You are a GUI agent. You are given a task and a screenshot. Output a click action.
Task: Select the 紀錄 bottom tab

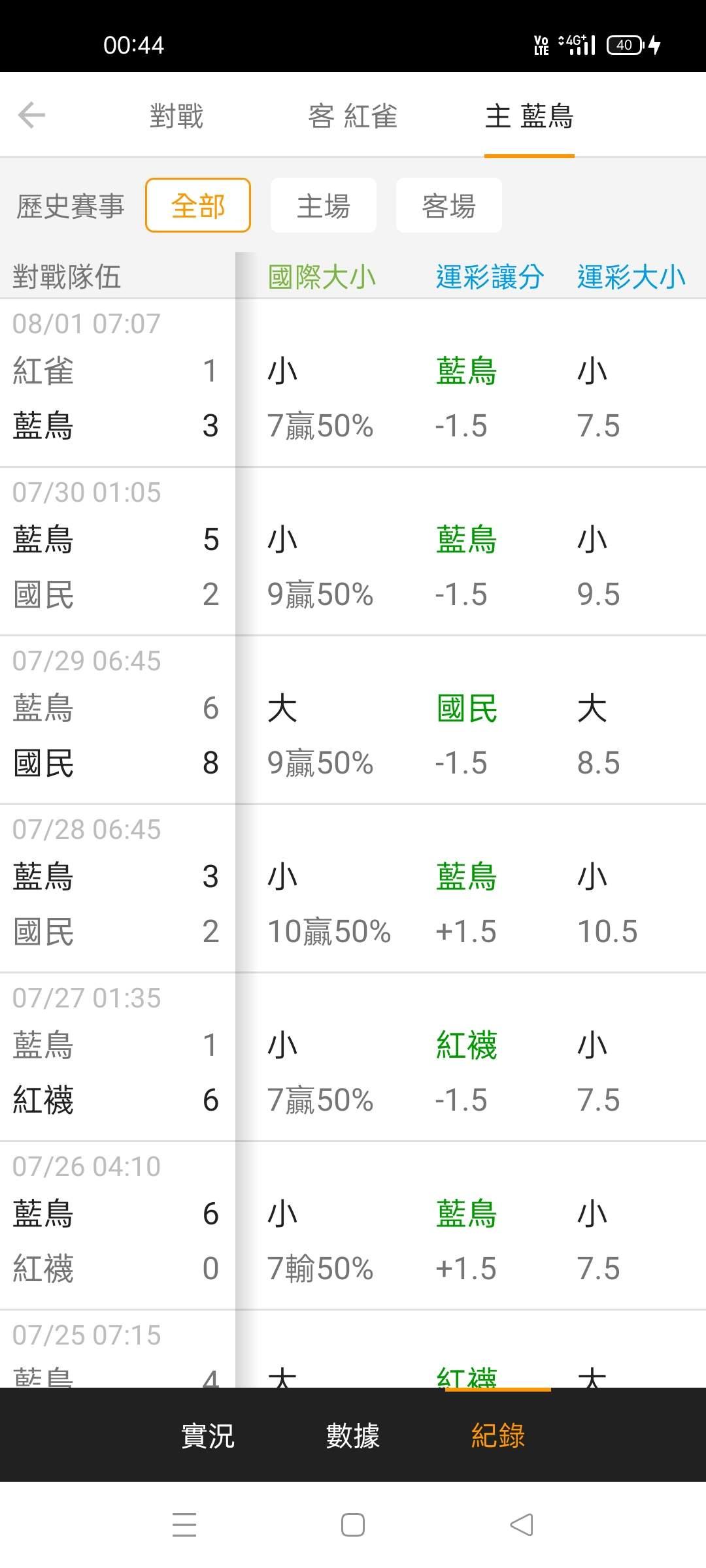pyautogui.click(x=498, y=1435)
